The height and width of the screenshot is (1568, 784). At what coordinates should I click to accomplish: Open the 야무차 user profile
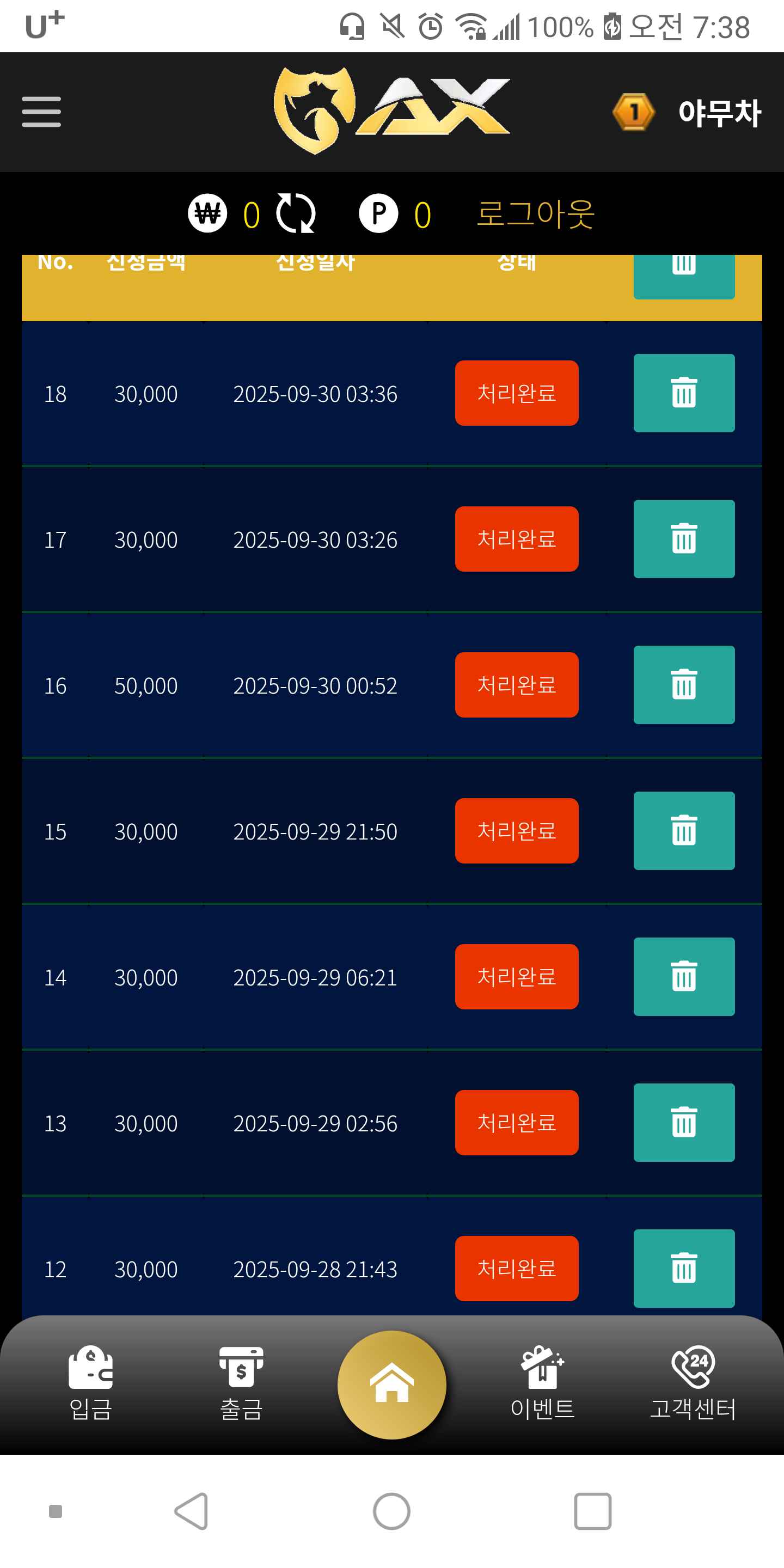(x=719, y=113)
